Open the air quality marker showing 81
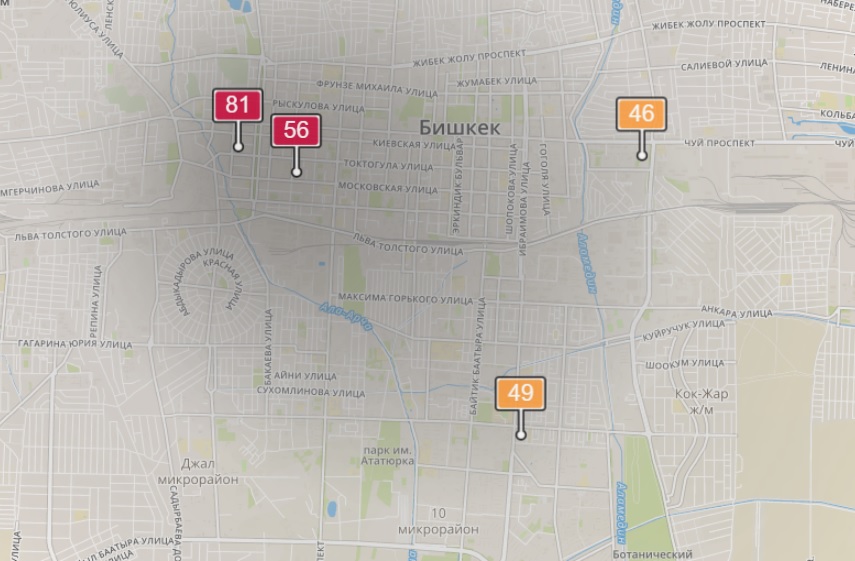 point(237,105)
